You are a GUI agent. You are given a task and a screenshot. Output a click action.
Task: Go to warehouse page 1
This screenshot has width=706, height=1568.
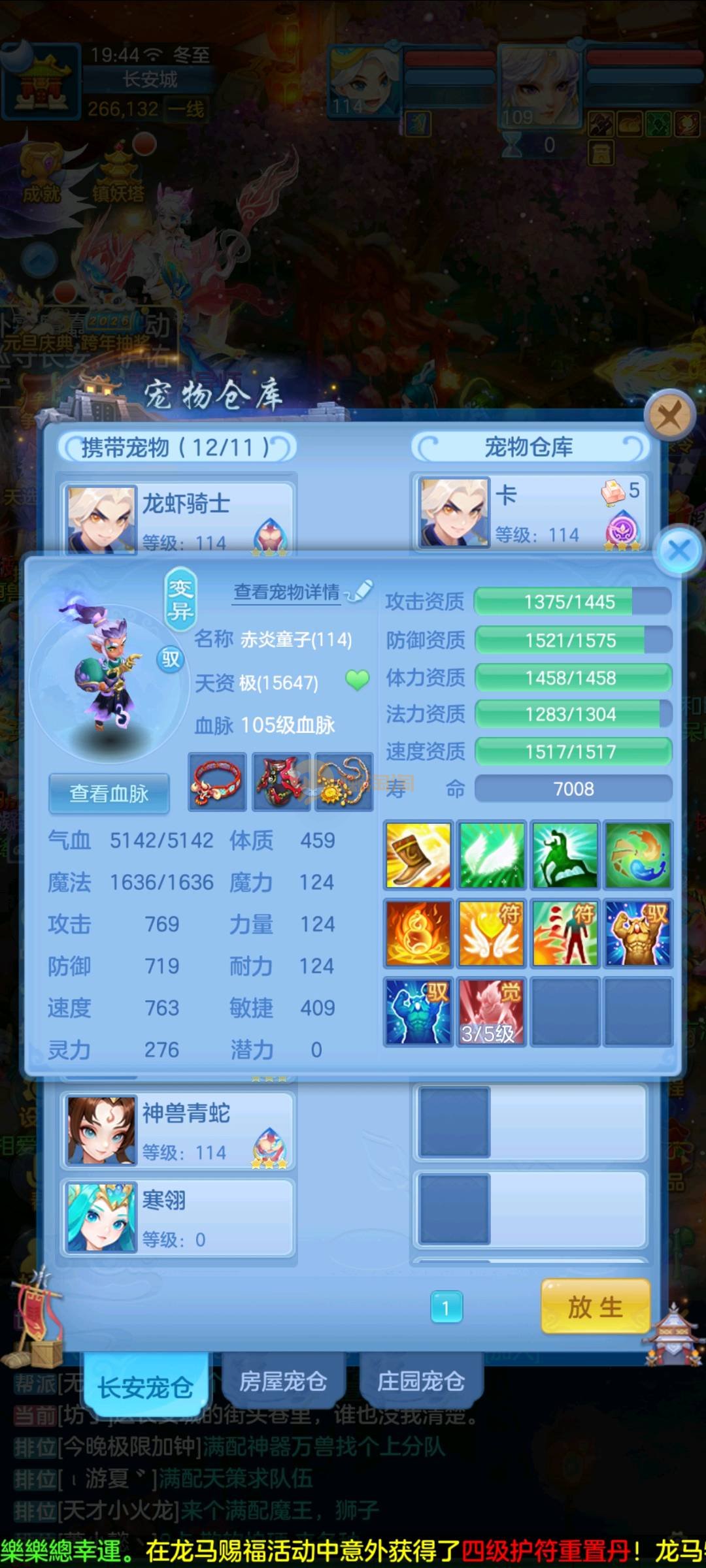(x=446, y=1307)
